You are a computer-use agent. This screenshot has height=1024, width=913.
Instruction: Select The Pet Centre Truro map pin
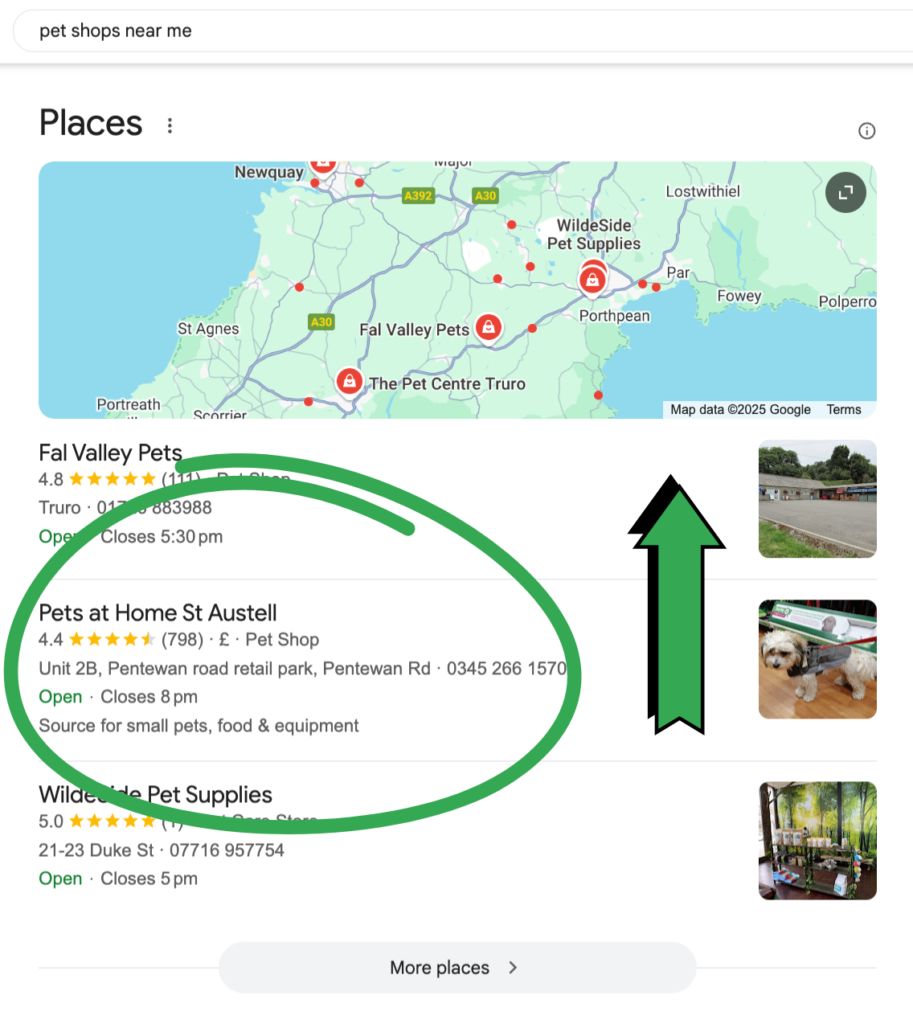349,381
